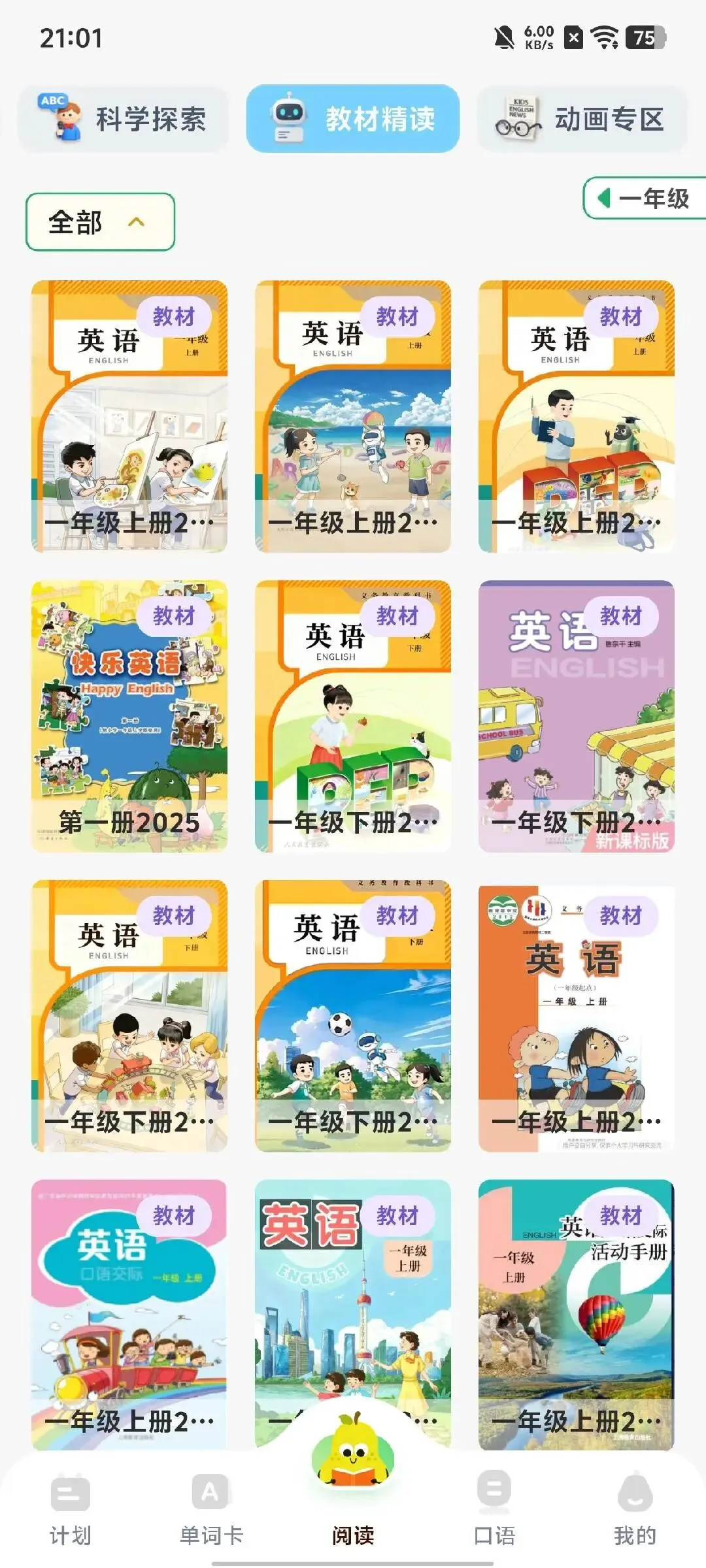Viewport: 706px width, 1568px height.
Task: Go to the 计划 tab
Action: coord(71,1511)
